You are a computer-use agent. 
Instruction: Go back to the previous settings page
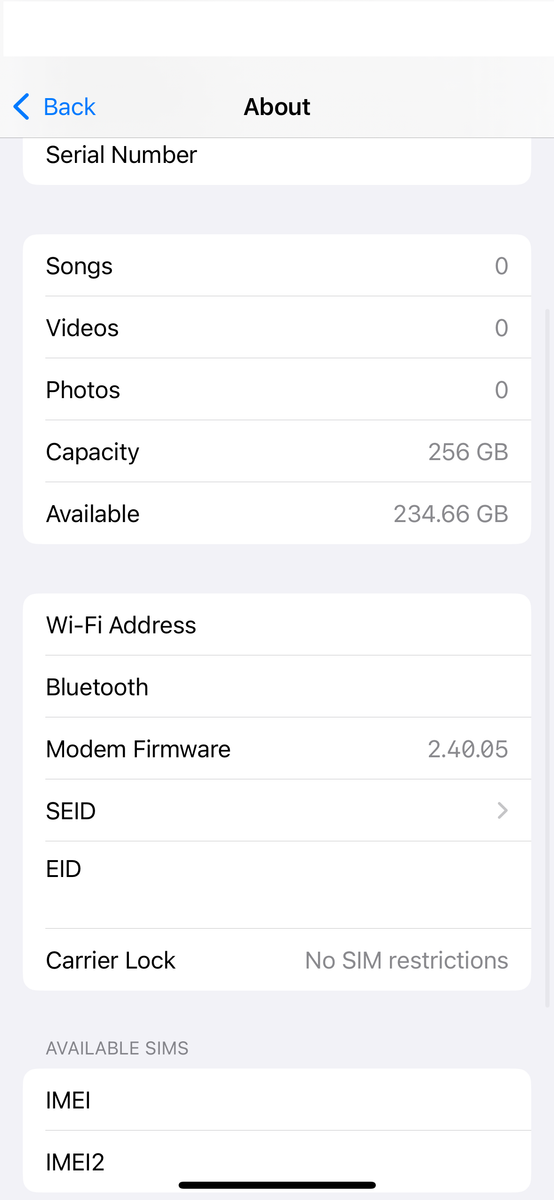54,107
